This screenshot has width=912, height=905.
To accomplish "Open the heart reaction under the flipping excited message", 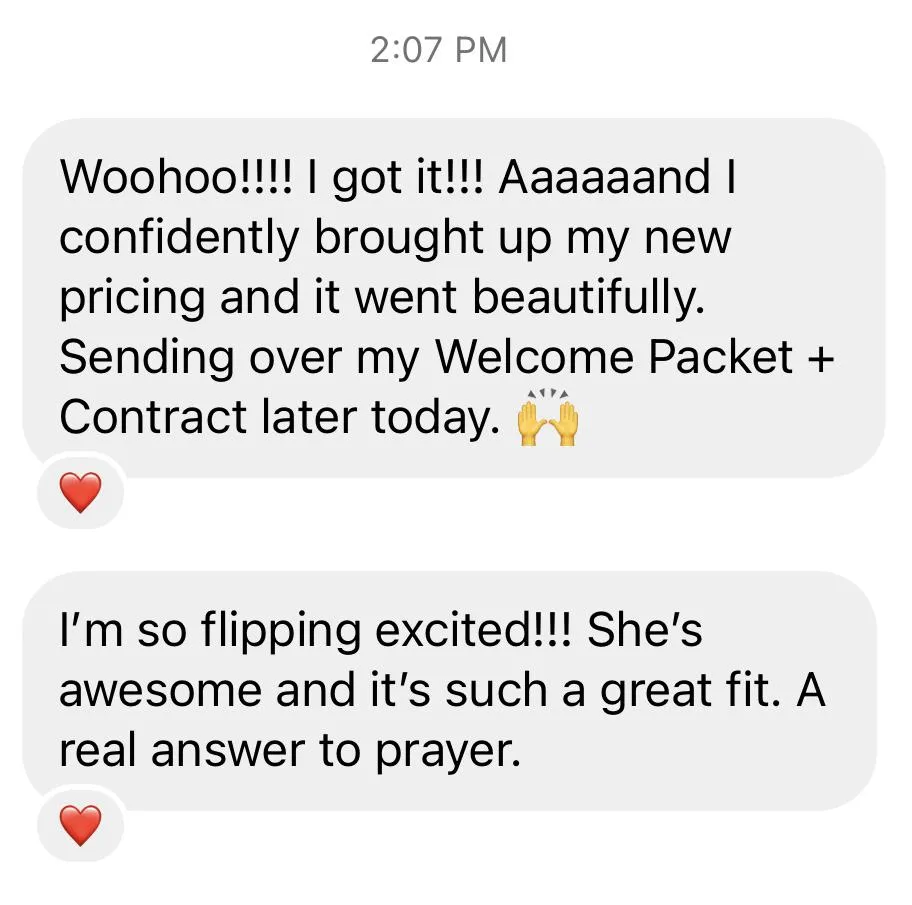I will [81, 825].
